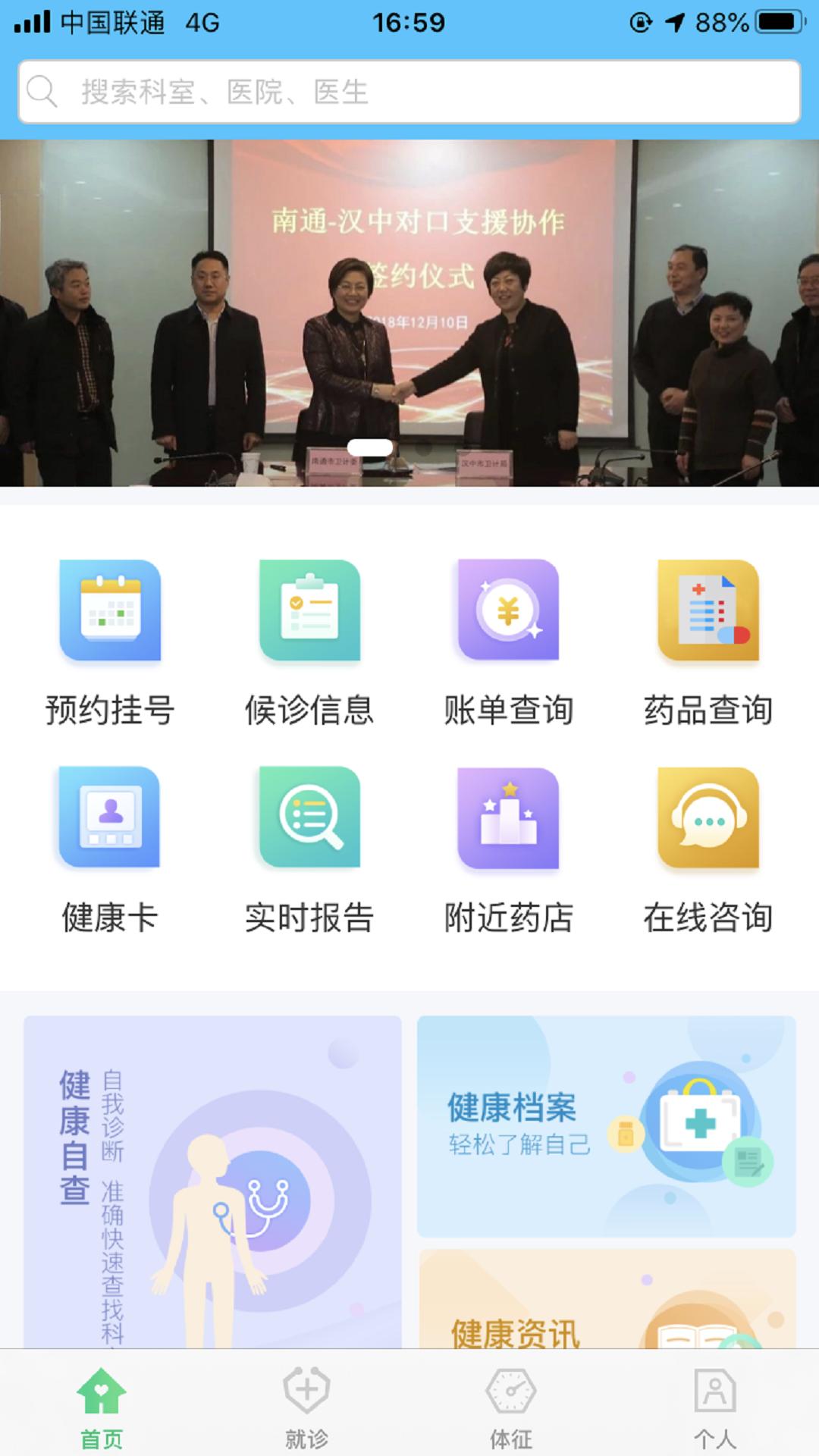Open 候诊信息 waiting info

pos(309,641)
